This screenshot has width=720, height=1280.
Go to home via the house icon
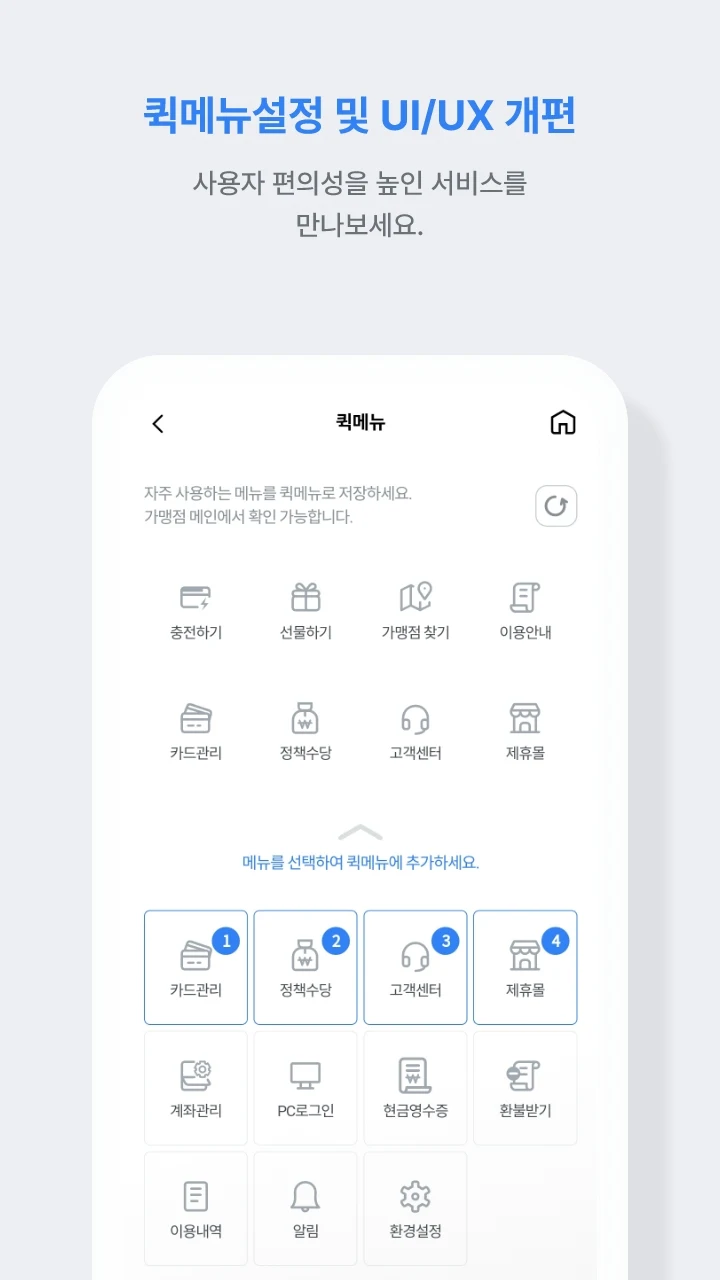point(562,423)
